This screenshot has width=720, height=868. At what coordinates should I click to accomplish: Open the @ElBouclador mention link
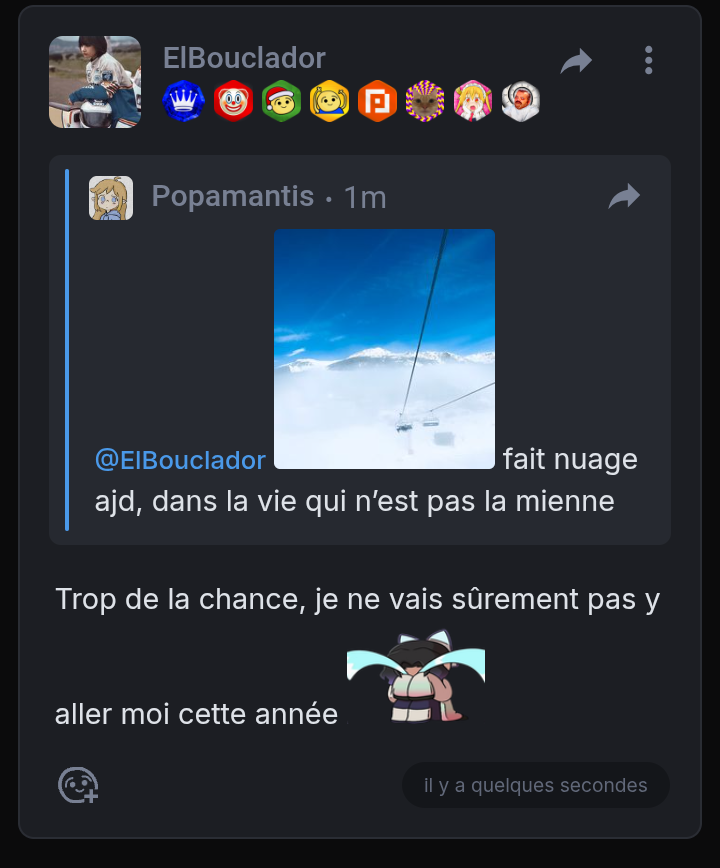tap(180, 460)
